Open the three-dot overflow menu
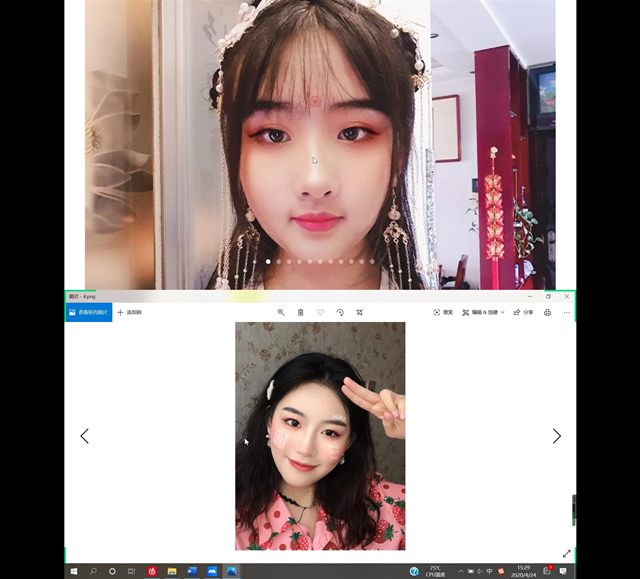This screenshot has width=640, height=579. [x=567, y=312]
